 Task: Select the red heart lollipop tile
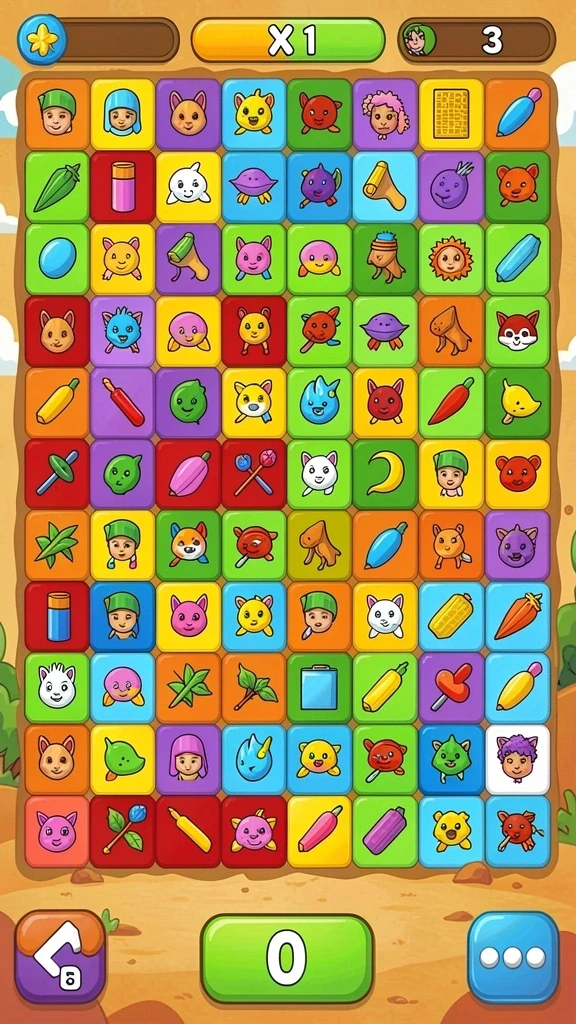pyautogui.click(x=451, y=688)
